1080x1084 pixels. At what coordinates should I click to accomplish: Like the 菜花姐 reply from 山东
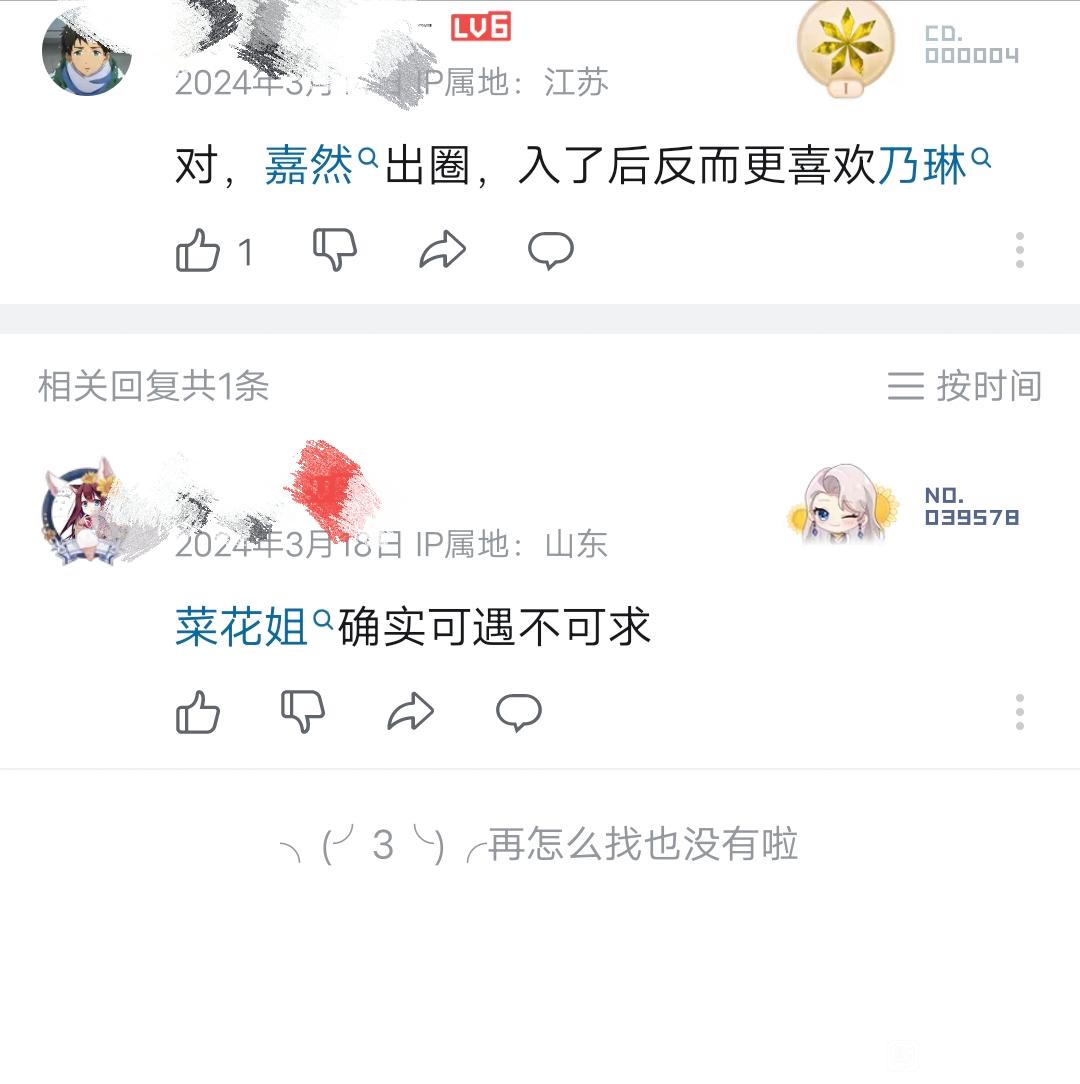[x=198, y=713]
